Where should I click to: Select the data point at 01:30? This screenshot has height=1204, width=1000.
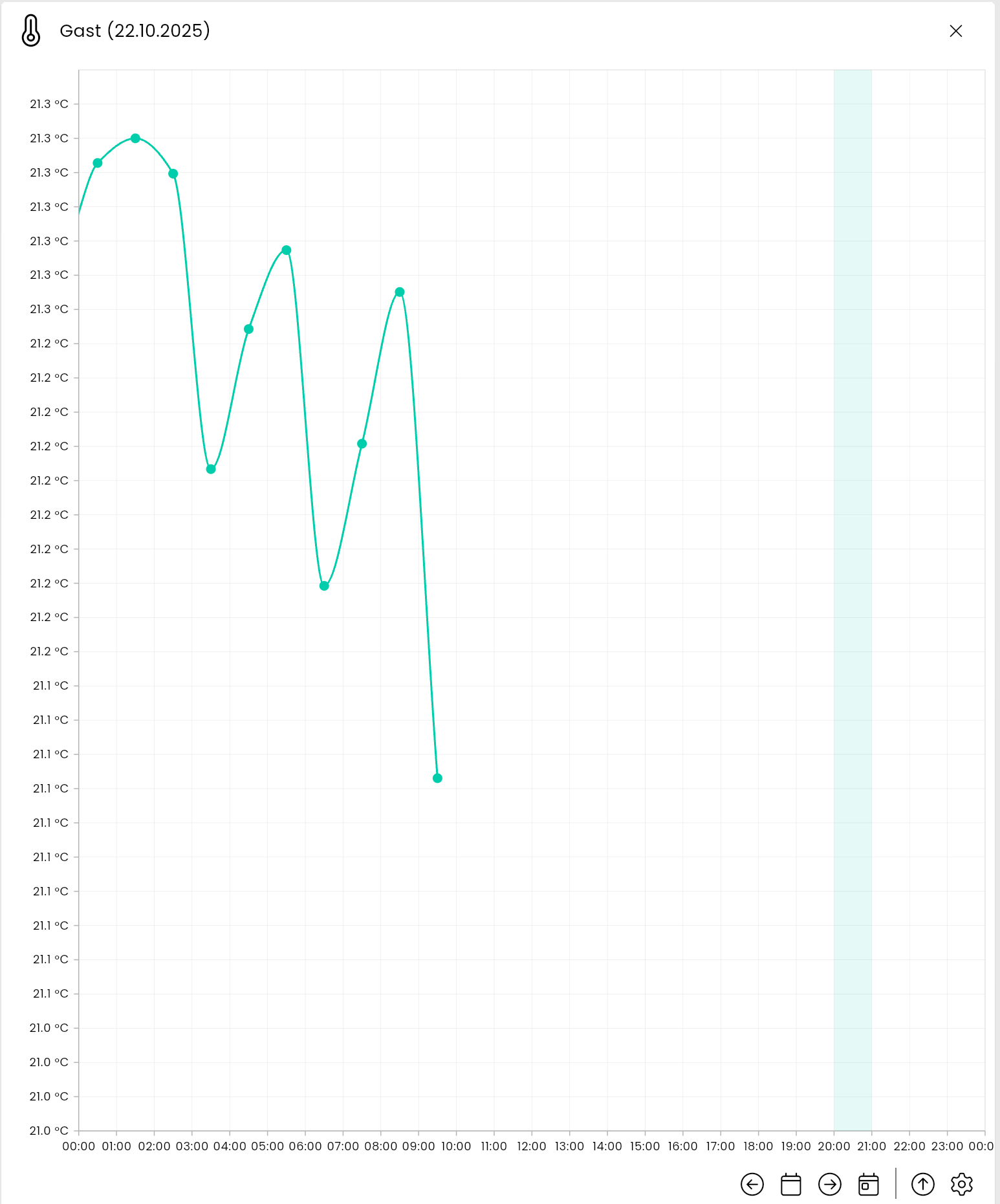click(x=135, y=138)
